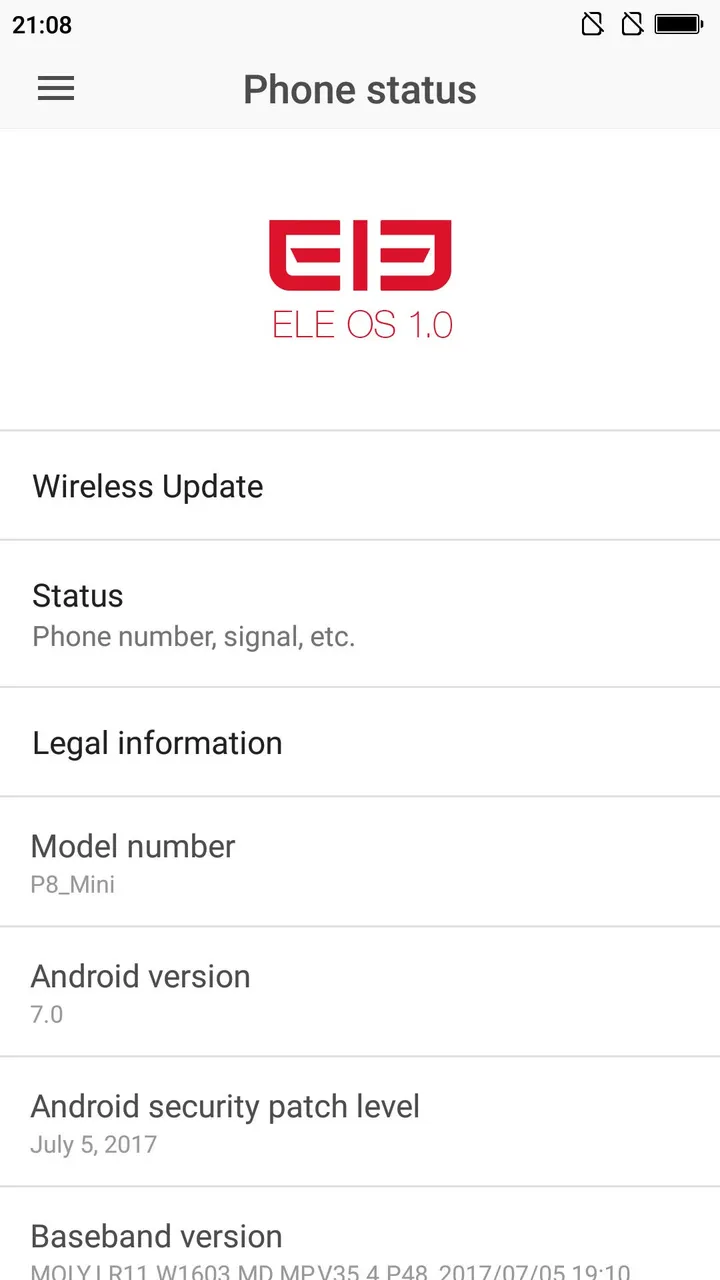Open the hamburger drawer menu

coord(56,89)
